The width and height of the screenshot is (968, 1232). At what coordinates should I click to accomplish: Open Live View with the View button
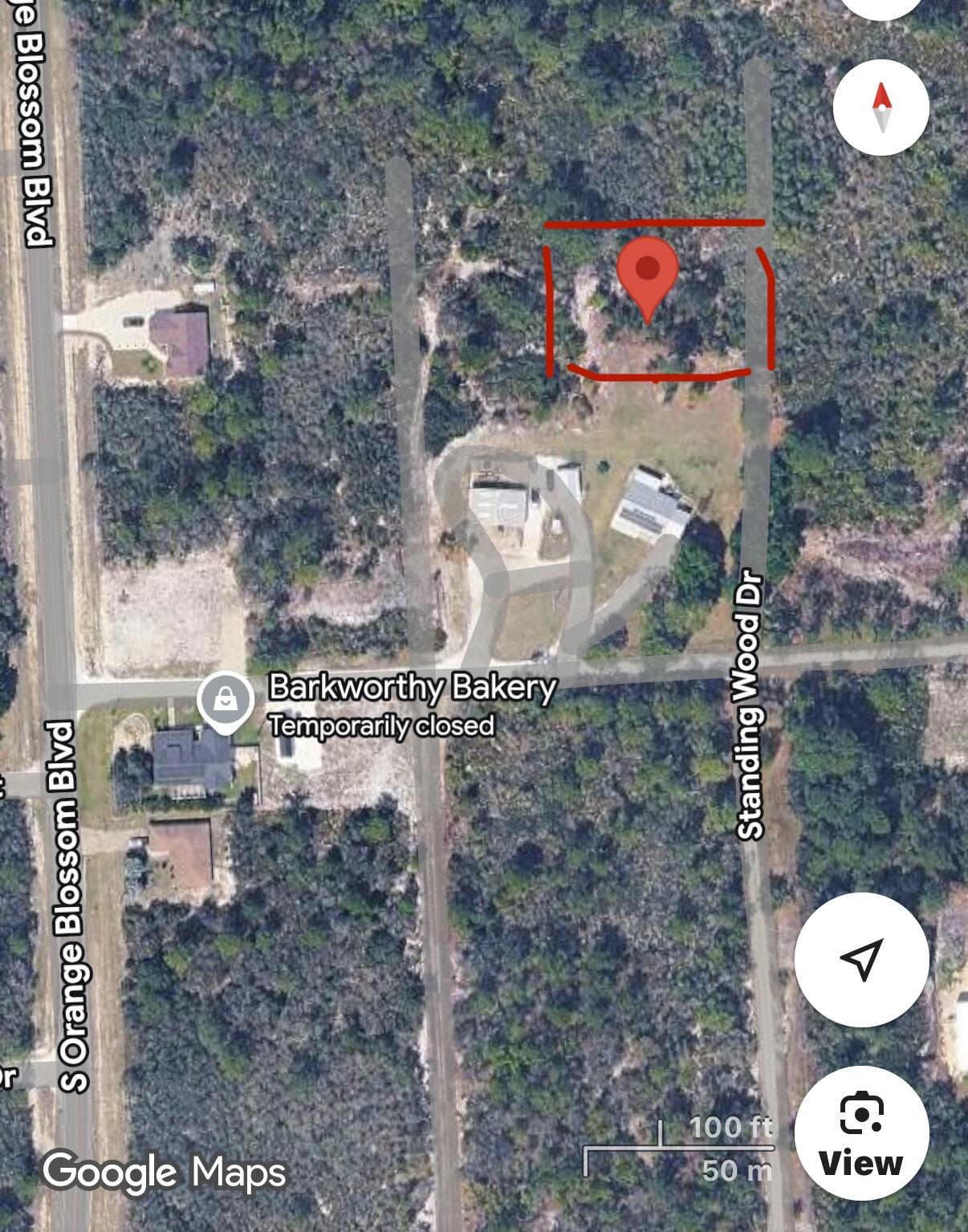861,1132
